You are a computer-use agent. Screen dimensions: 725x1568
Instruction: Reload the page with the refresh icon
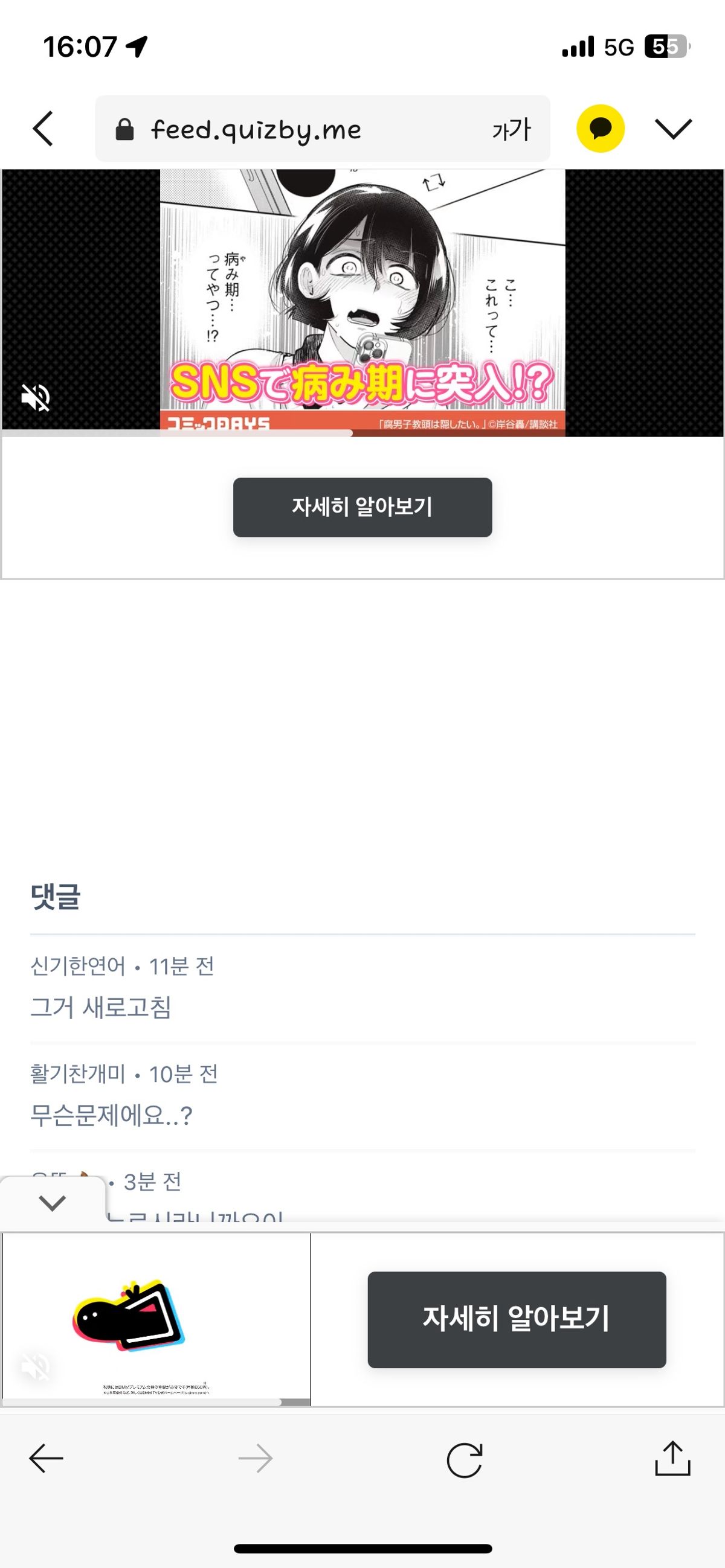[x=464, y=1460]
